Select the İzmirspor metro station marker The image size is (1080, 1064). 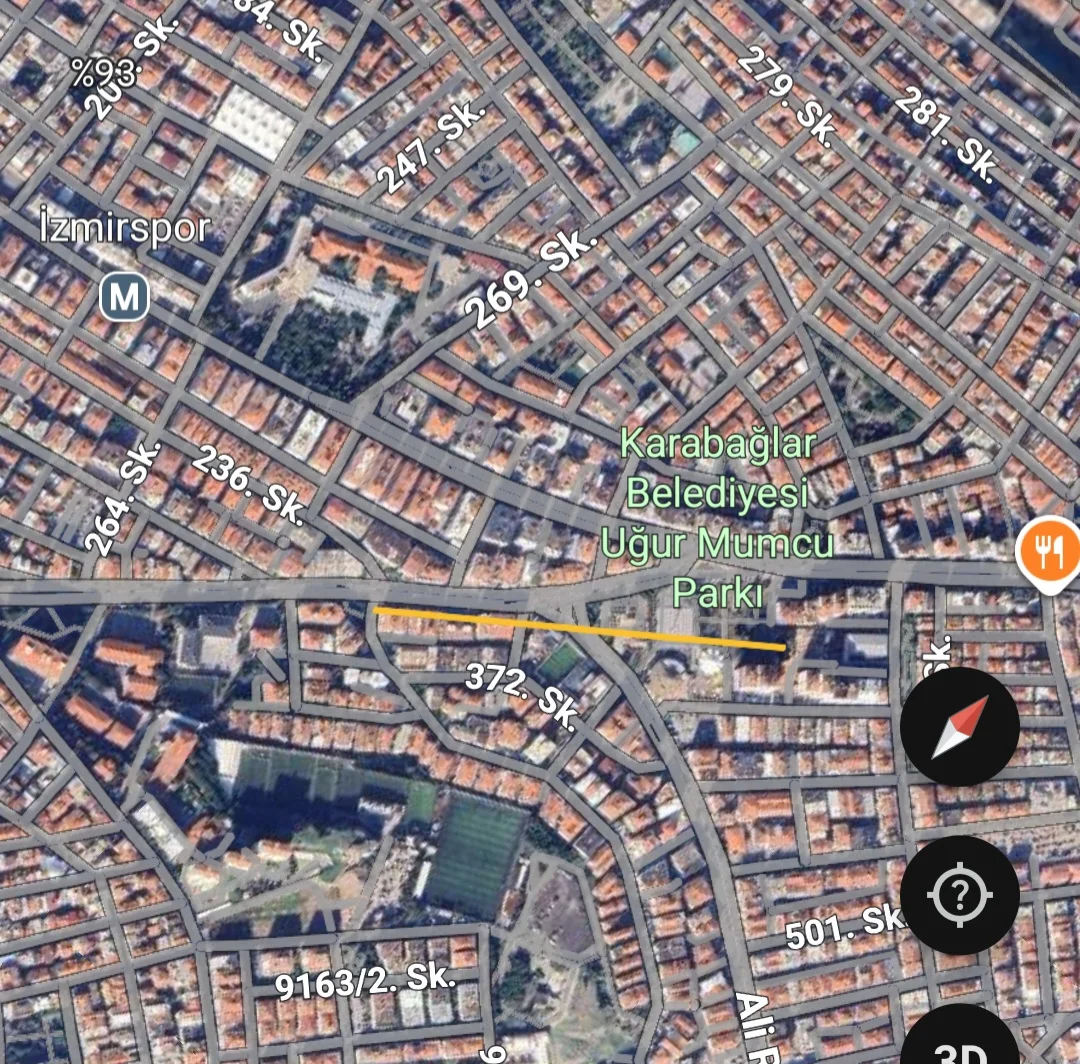[x=126, y=297]
